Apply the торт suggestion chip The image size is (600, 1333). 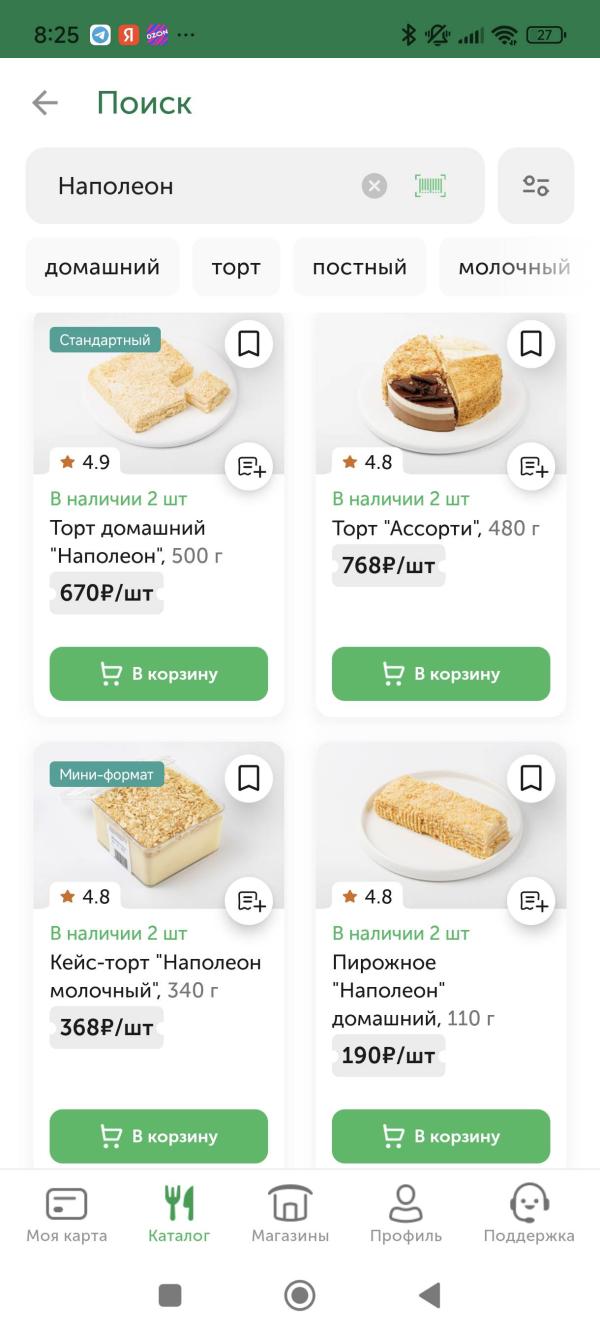click(236, 267)
